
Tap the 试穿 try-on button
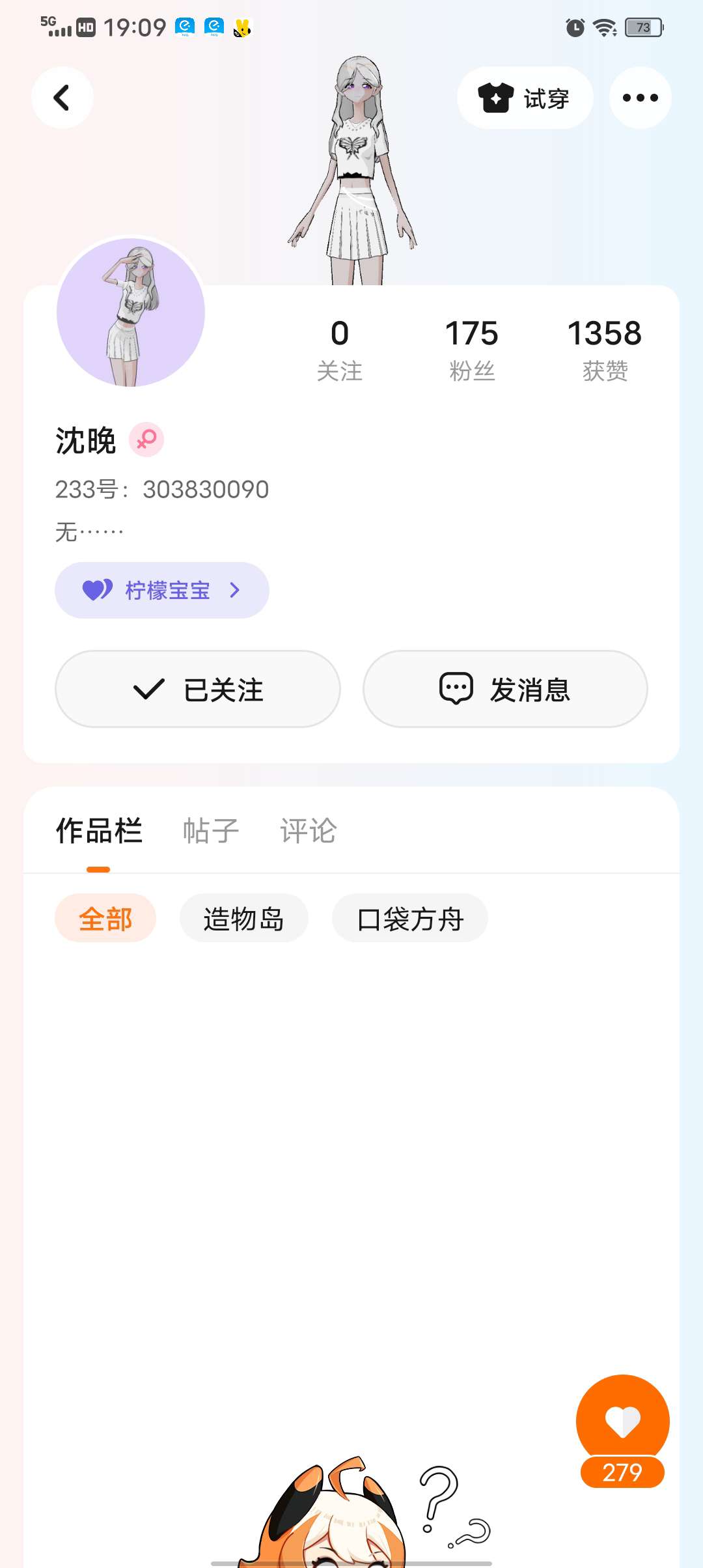[x=525, y=98]
